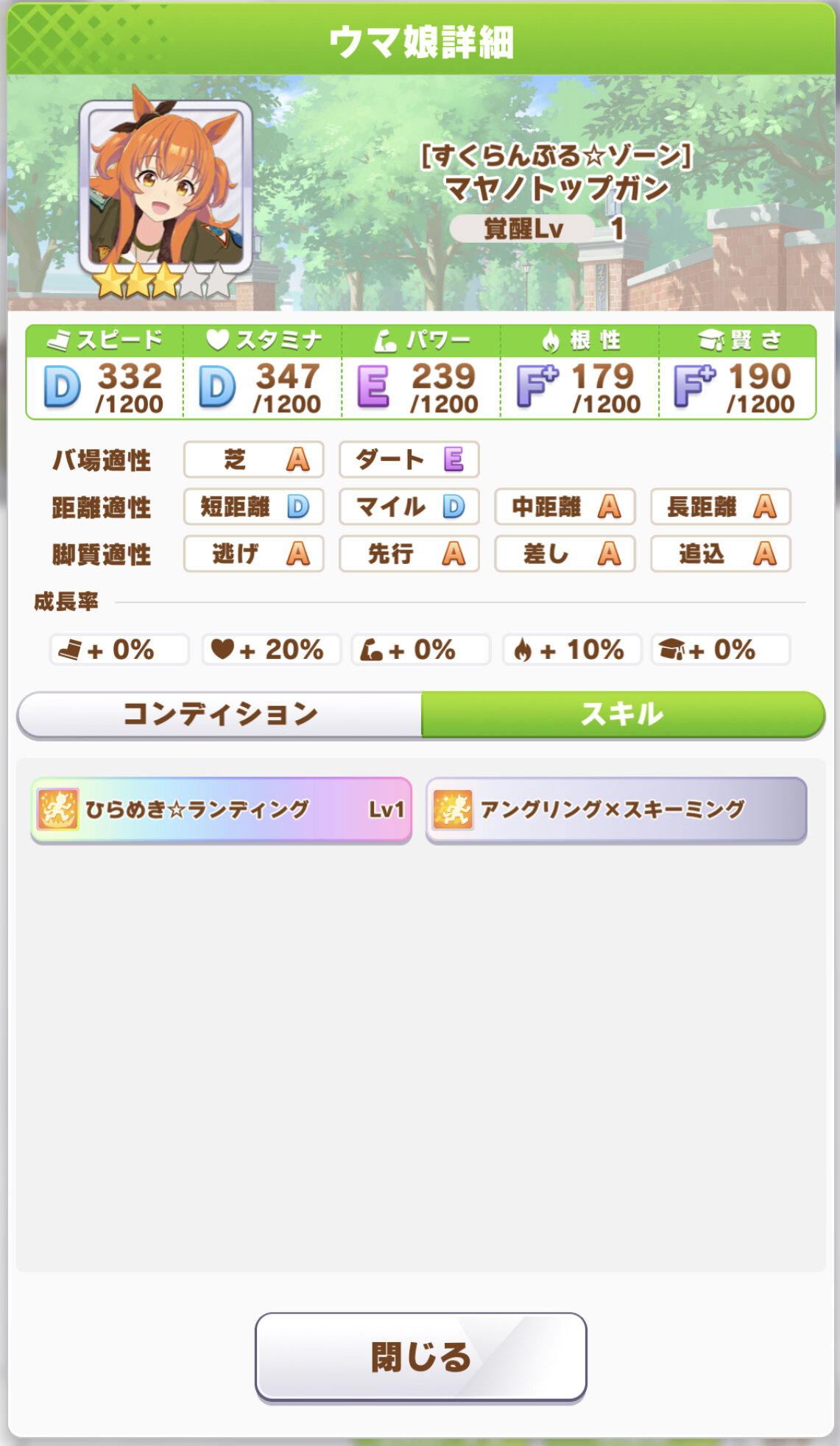View the アングリング×スキーミング skill
Screen dimensions: 840x1446
coord(616,810)
